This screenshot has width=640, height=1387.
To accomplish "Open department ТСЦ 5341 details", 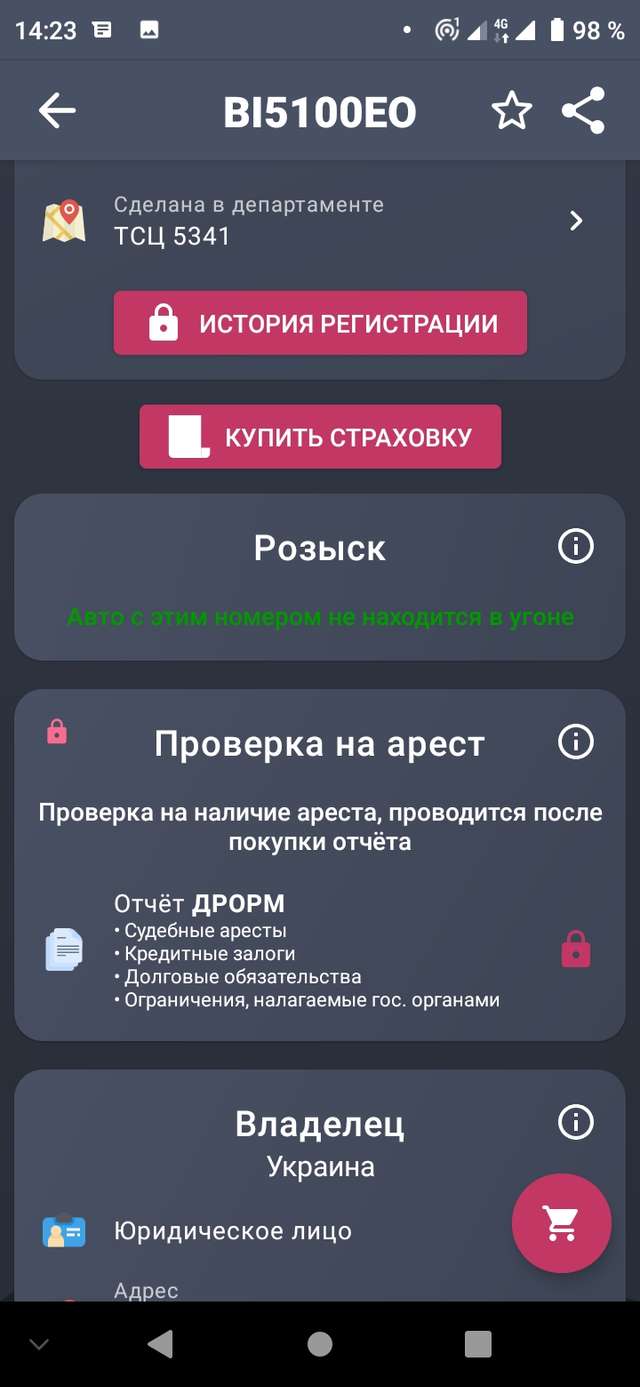I will 575,221.
